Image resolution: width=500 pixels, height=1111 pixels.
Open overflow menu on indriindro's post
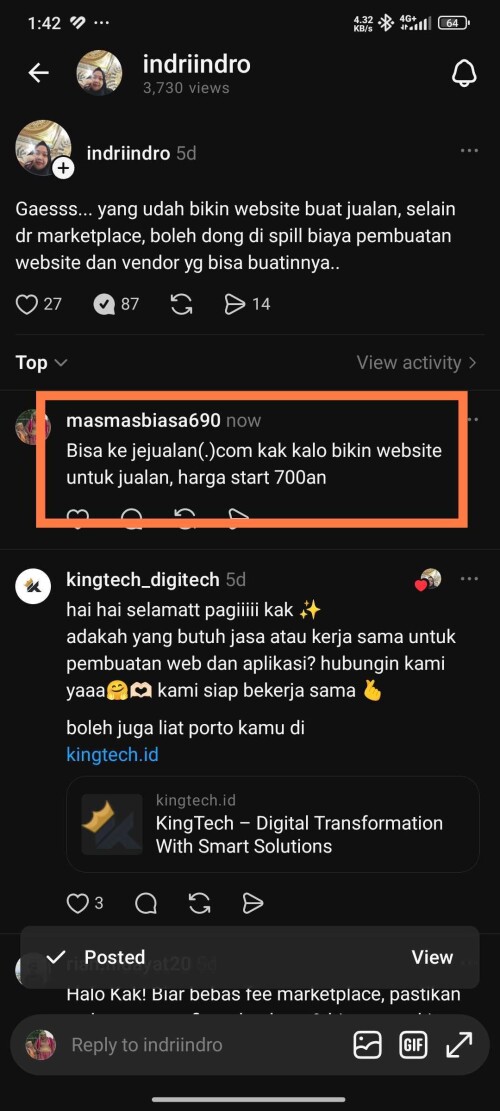coord(469,151)
